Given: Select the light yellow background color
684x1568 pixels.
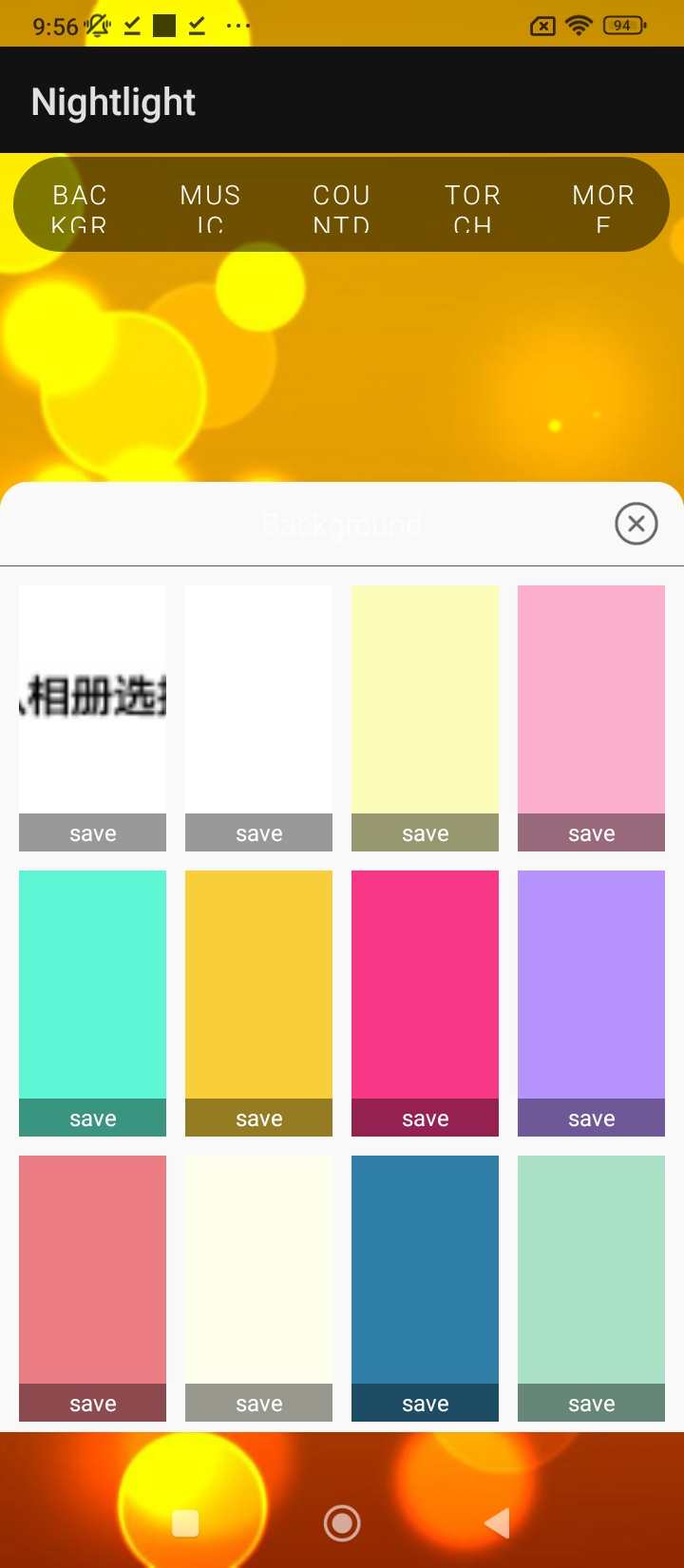Looking at the screenshot, I should [425, 698].
